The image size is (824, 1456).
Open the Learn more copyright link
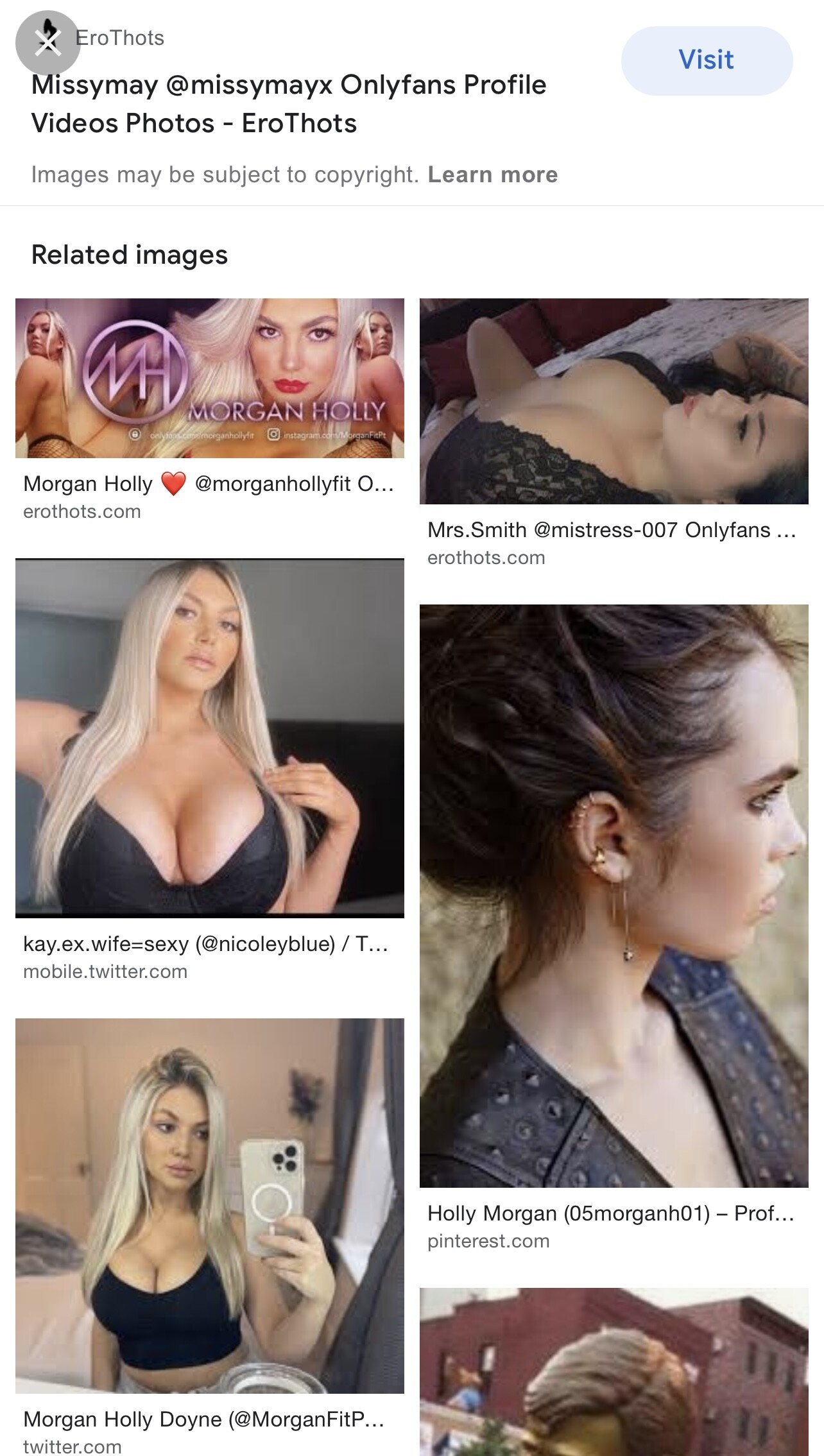pos(493,175)
